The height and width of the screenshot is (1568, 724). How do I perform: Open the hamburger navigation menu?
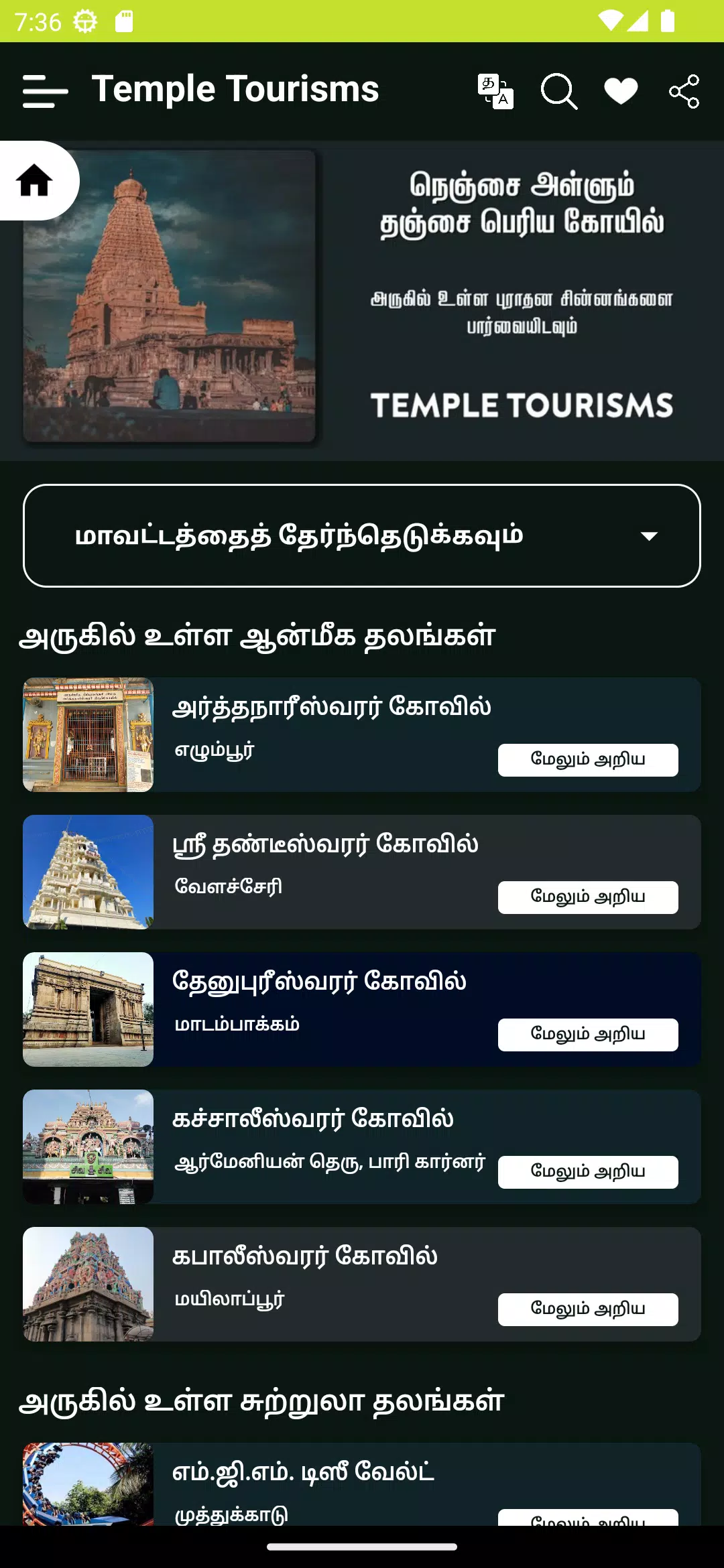(45, 91)
